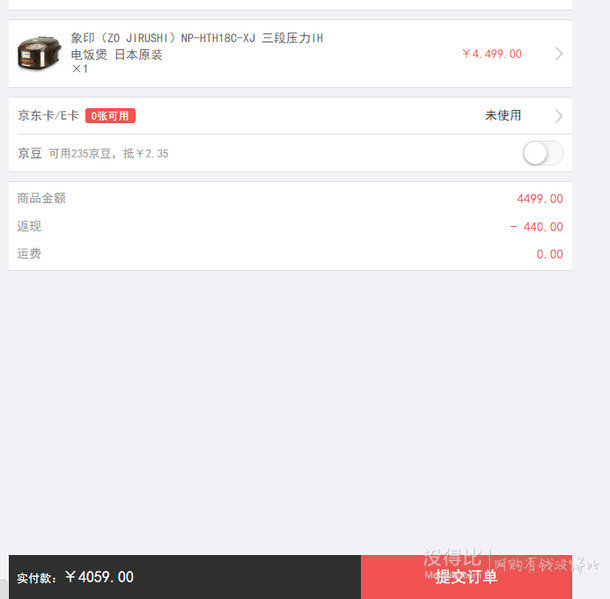Open the ZOJIRUSHI rice cooker item row
Screen dimensions: 610x599
click(x=290, y=54)
